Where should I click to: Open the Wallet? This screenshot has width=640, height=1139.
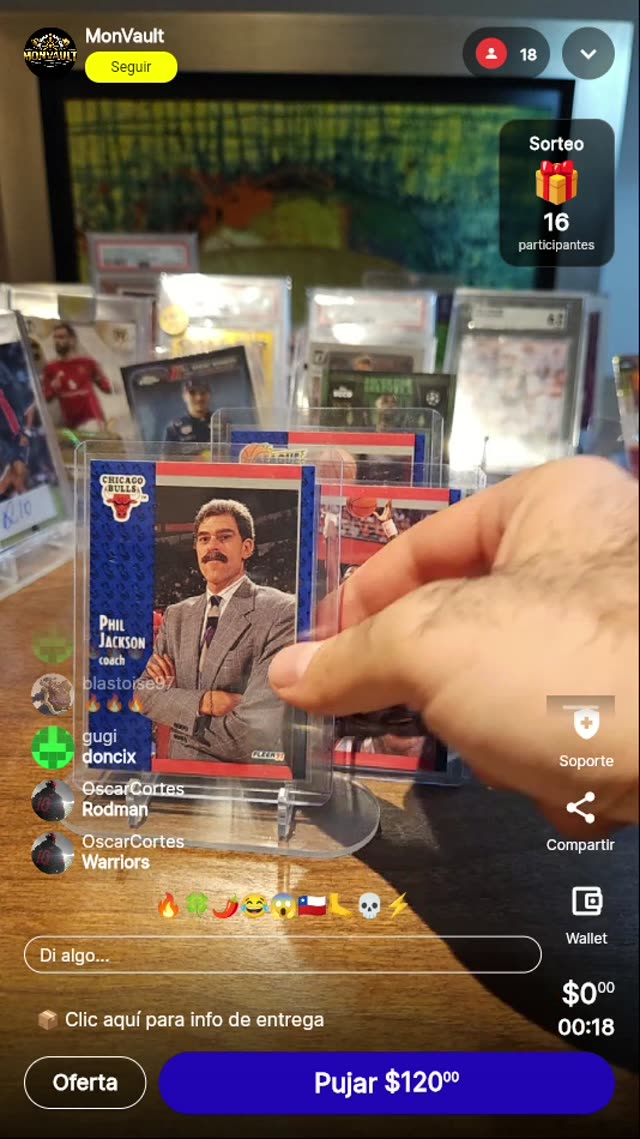(x=586, y=912)
